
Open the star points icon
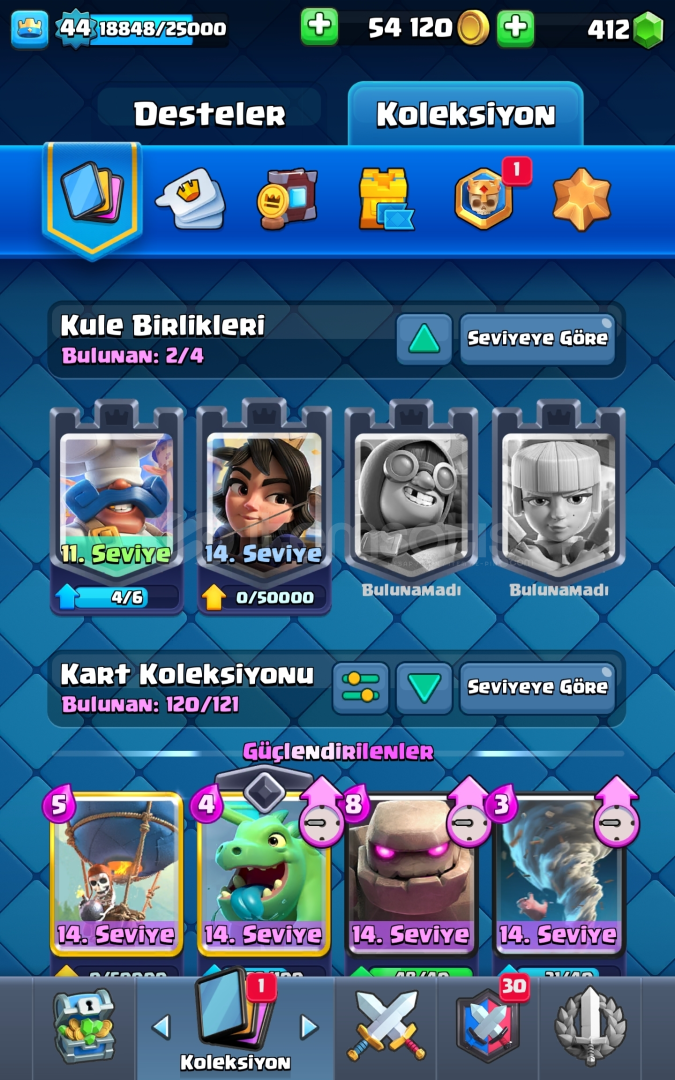(x=581, y=198)
